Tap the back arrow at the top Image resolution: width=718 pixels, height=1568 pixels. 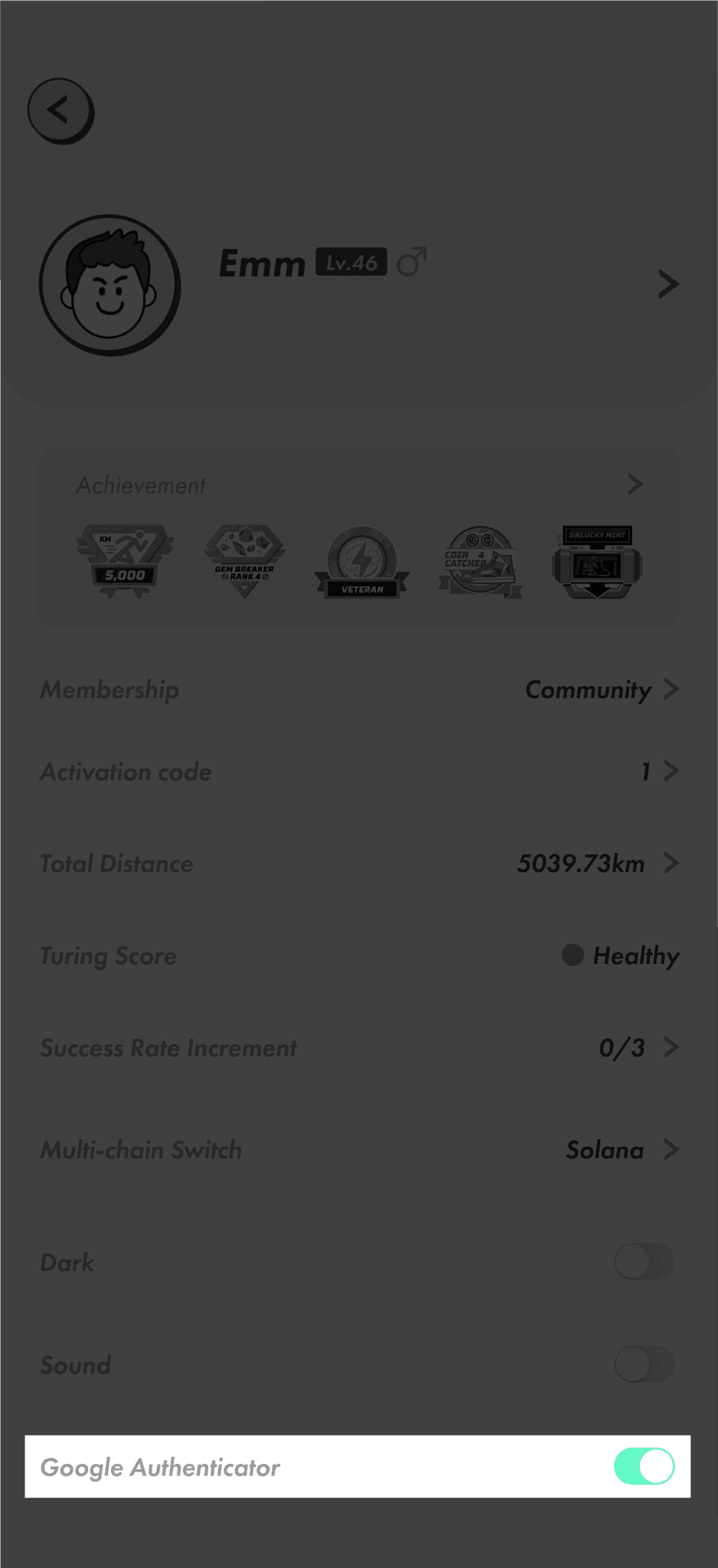(60, 110)
